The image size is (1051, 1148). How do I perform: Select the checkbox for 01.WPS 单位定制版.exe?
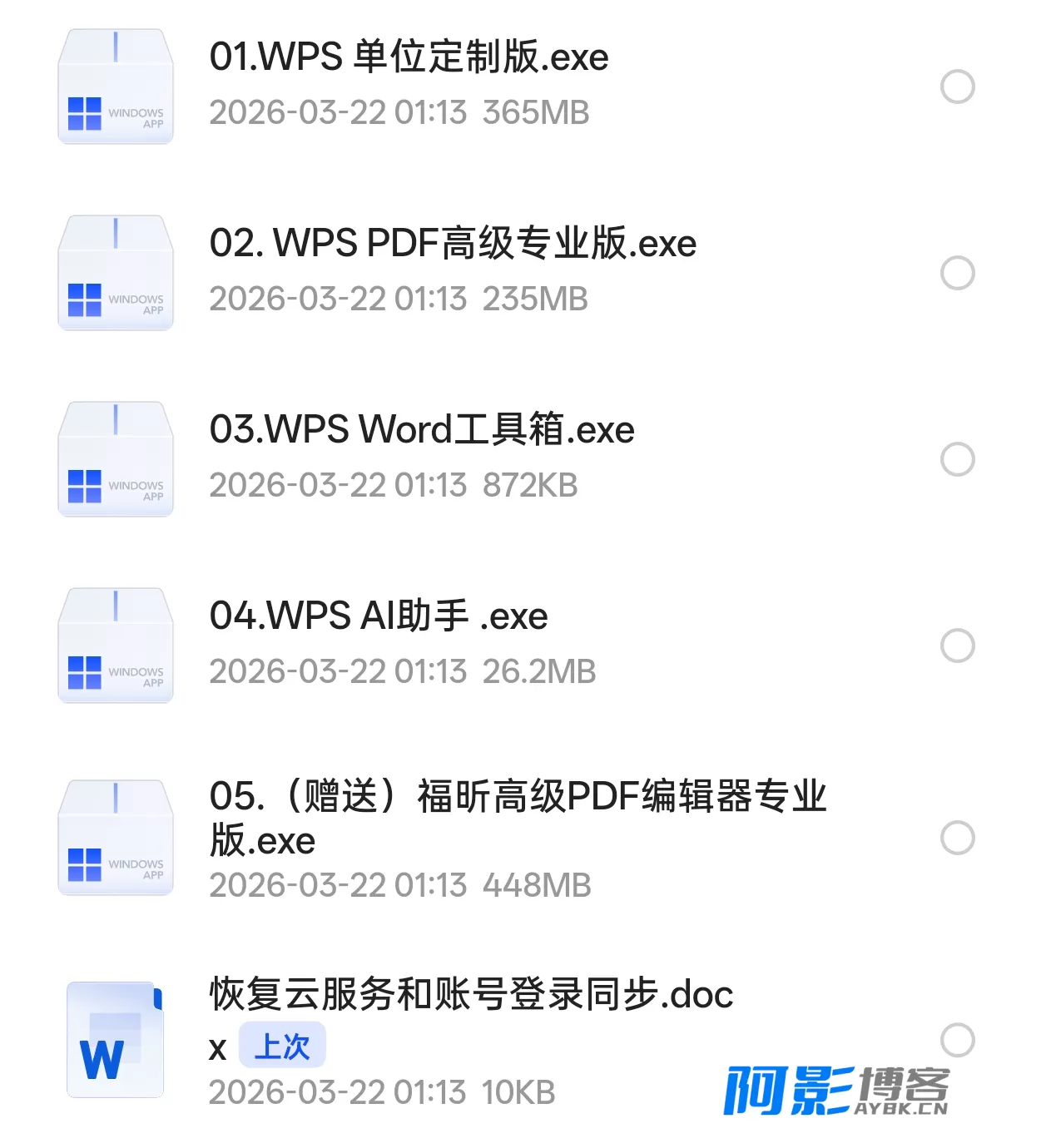click(x=957, y=87)
